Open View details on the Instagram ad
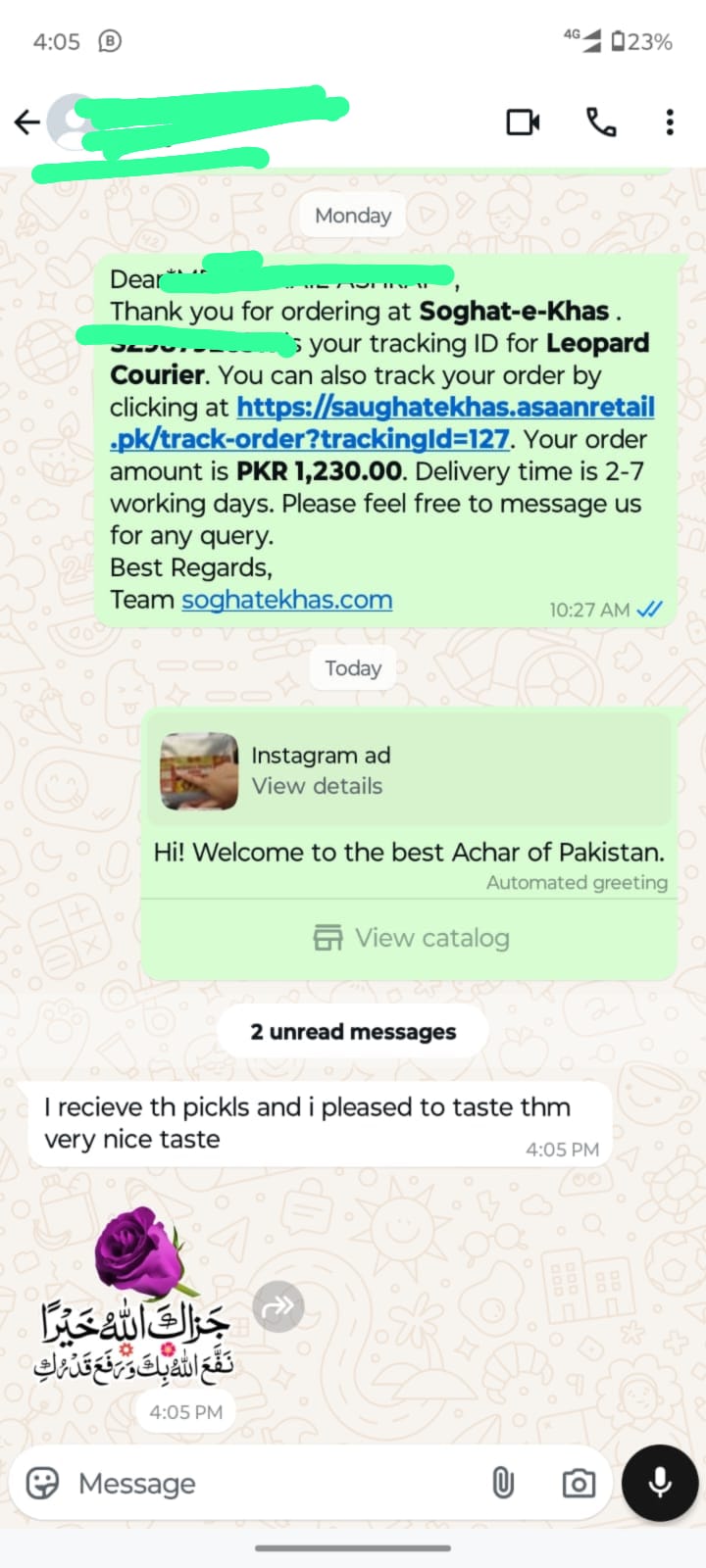Image resolution: width=706 pixels, height=1568 pixels. pos(317,786)
